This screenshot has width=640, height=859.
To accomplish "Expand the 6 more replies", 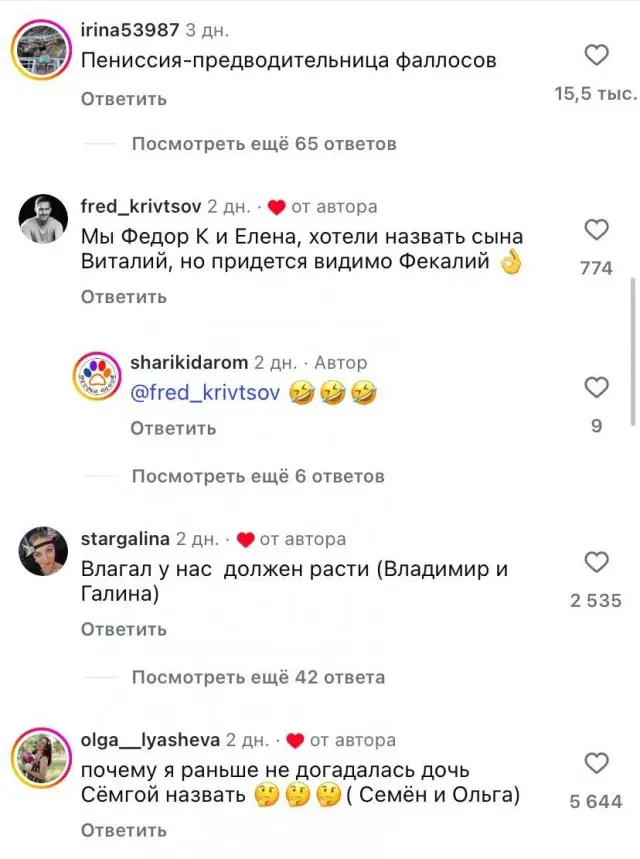I will 258,477.
